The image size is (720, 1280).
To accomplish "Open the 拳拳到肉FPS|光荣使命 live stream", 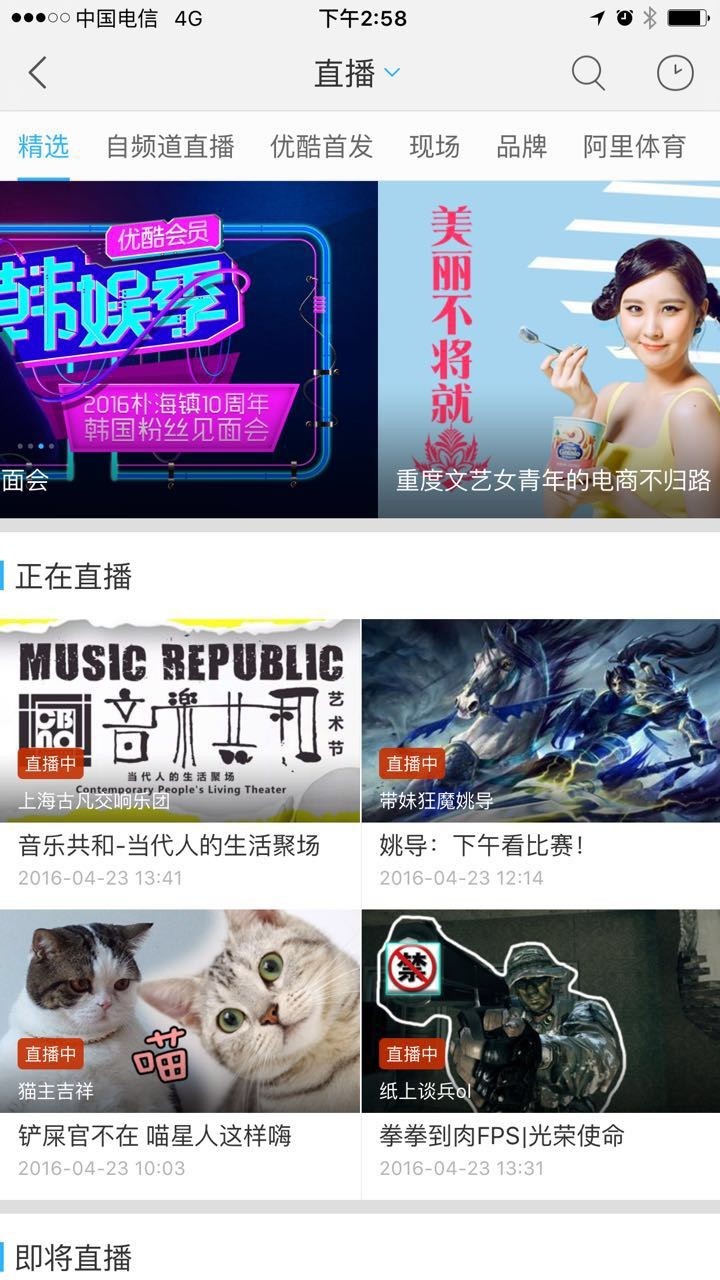I will point(510,1135).
